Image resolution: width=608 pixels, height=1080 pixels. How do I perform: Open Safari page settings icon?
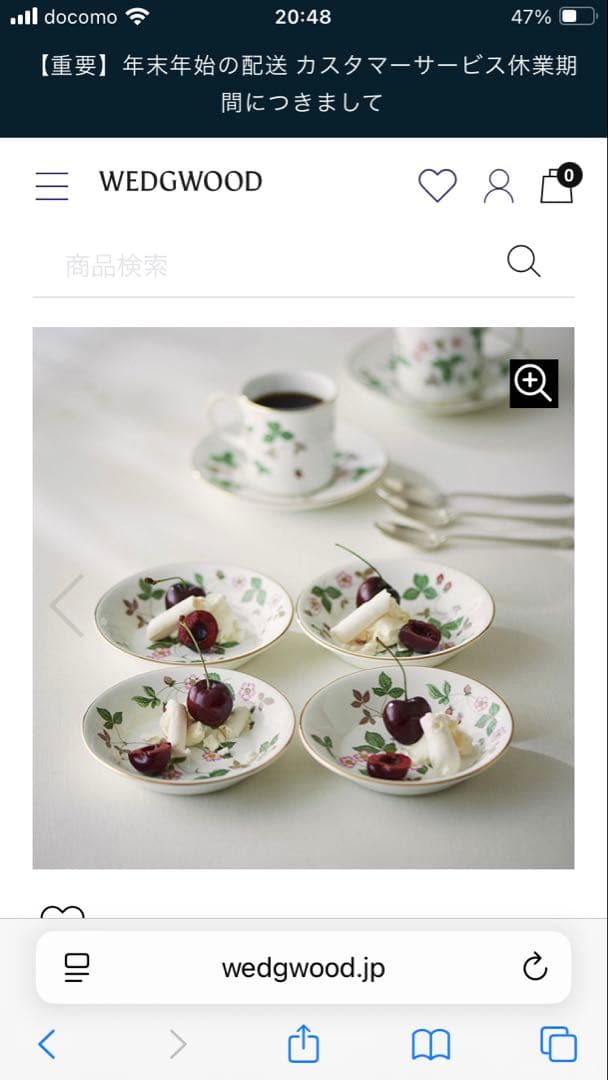point(77,967)
